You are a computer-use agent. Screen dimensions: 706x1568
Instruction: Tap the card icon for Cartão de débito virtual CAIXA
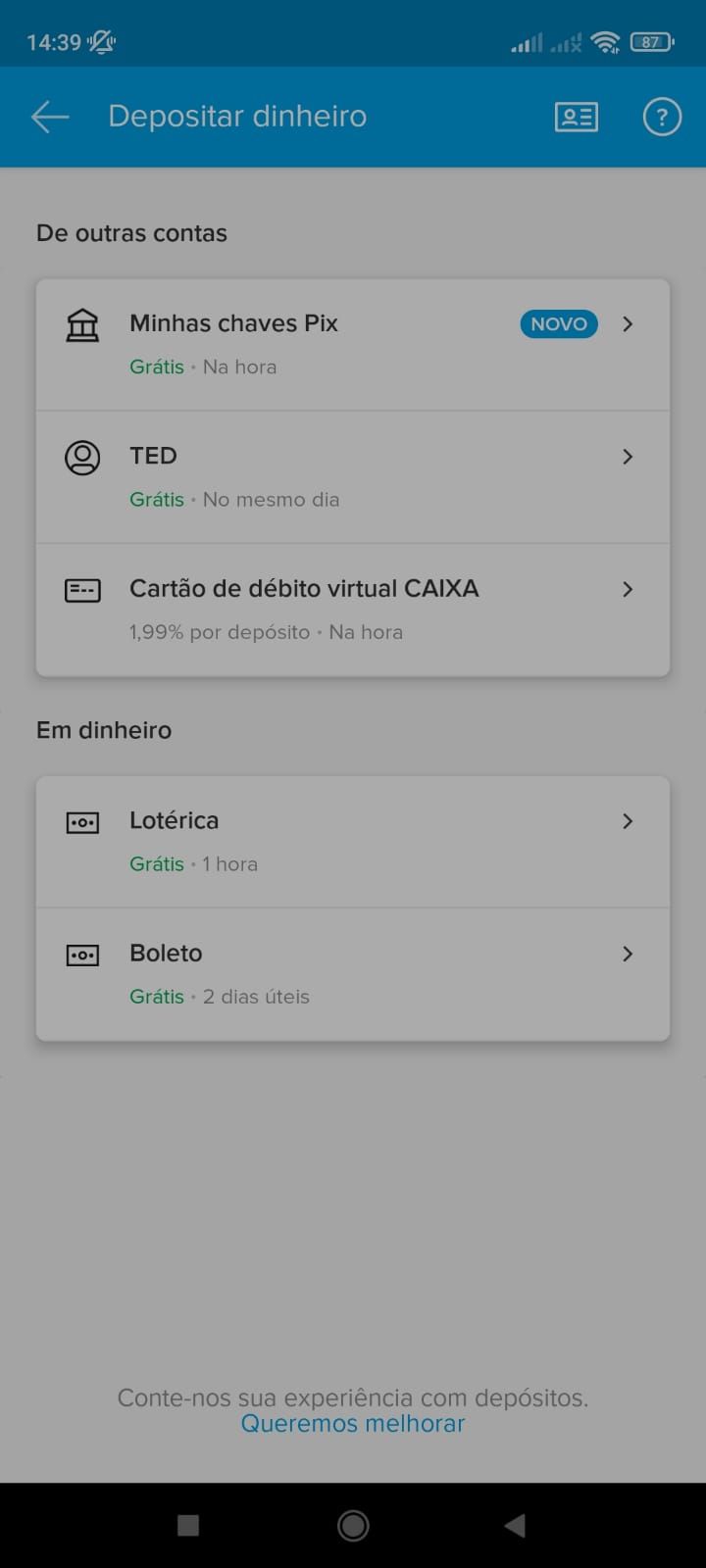click(x=82, y=589)
